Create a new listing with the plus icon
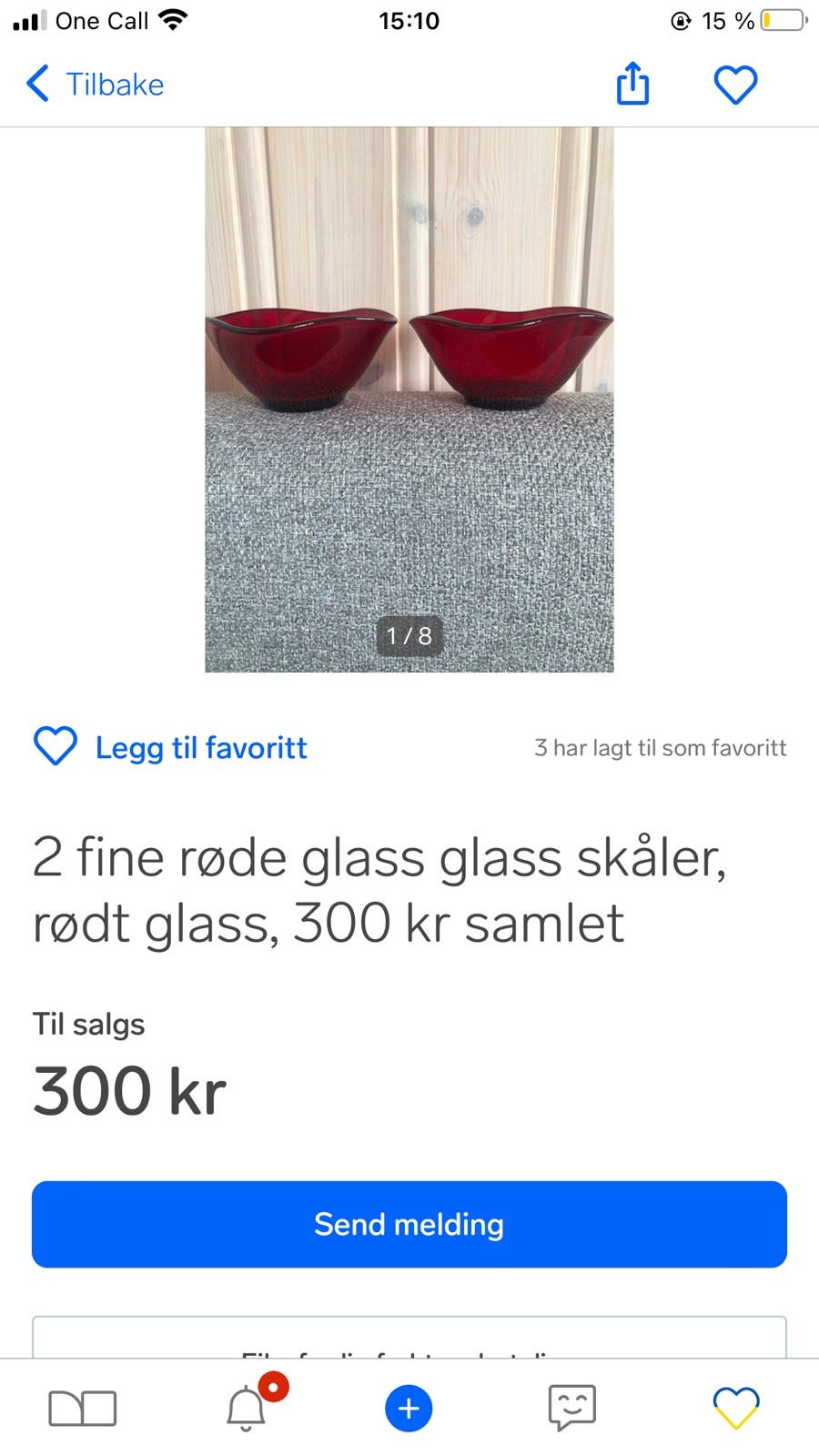 409,1408
